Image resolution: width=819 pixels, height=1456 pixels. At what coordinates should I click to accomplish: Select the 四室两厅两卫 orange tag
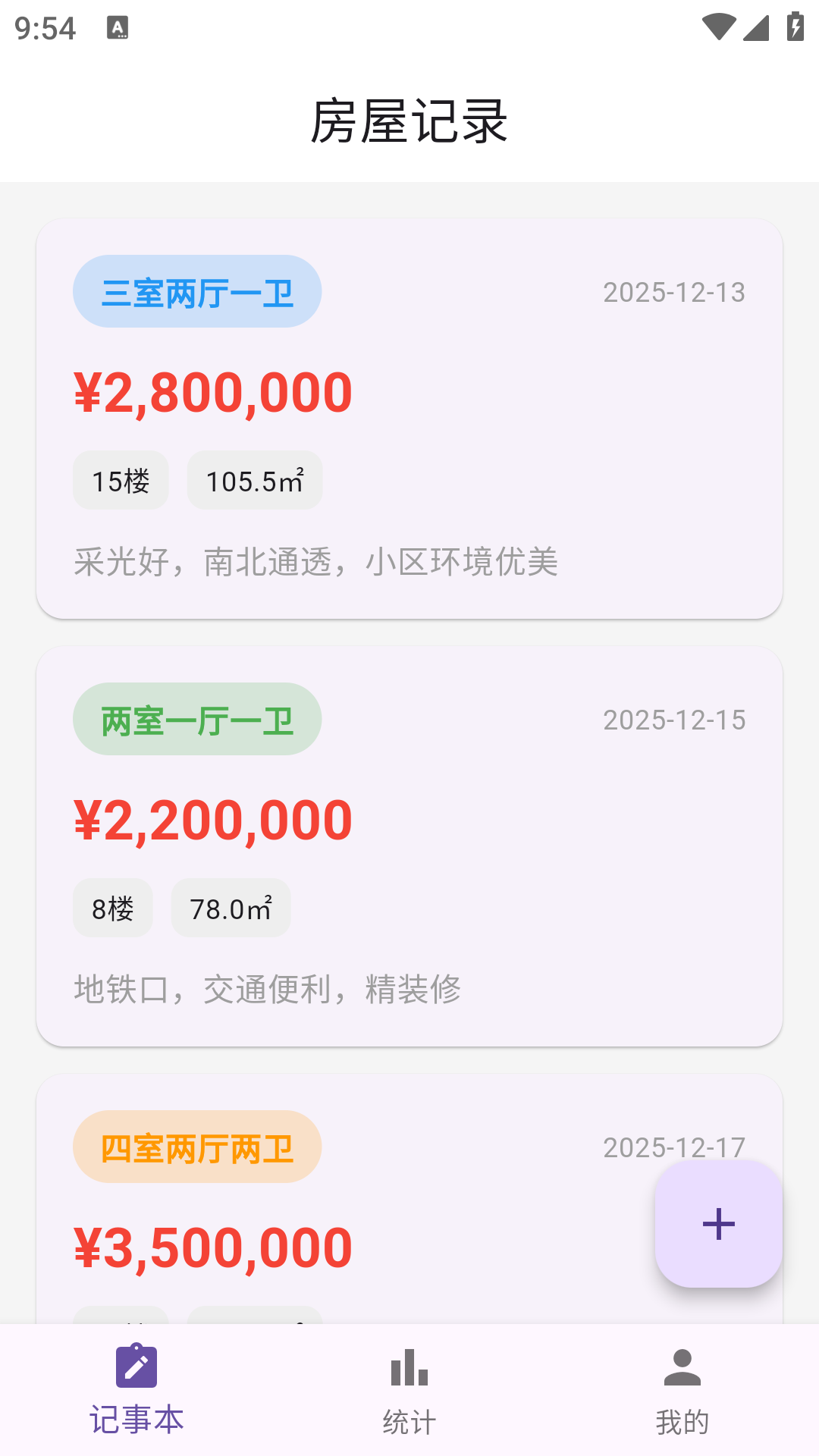pos(196,1147)
